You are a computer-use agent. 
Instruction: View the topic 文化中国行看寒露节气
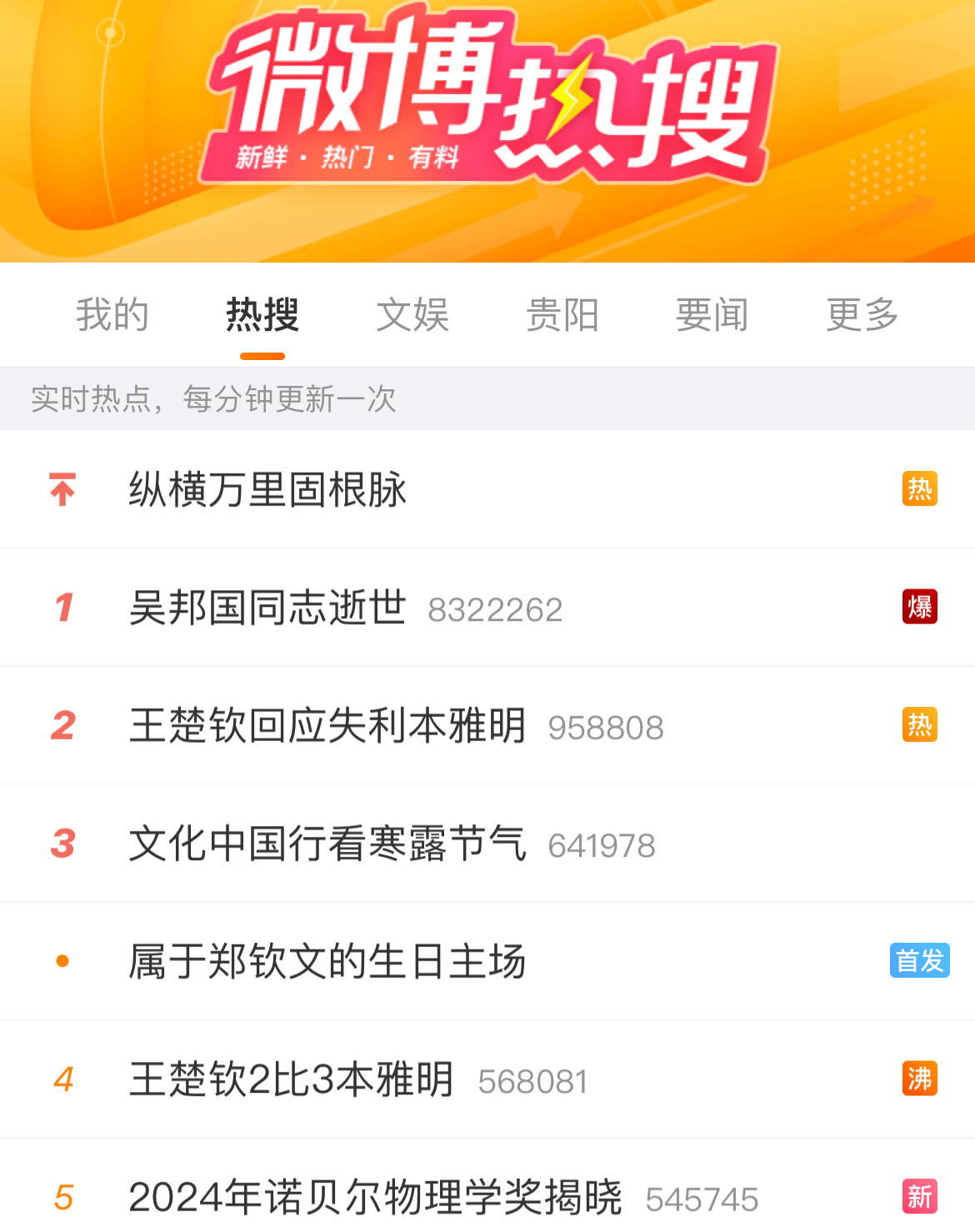coord(327,844)
